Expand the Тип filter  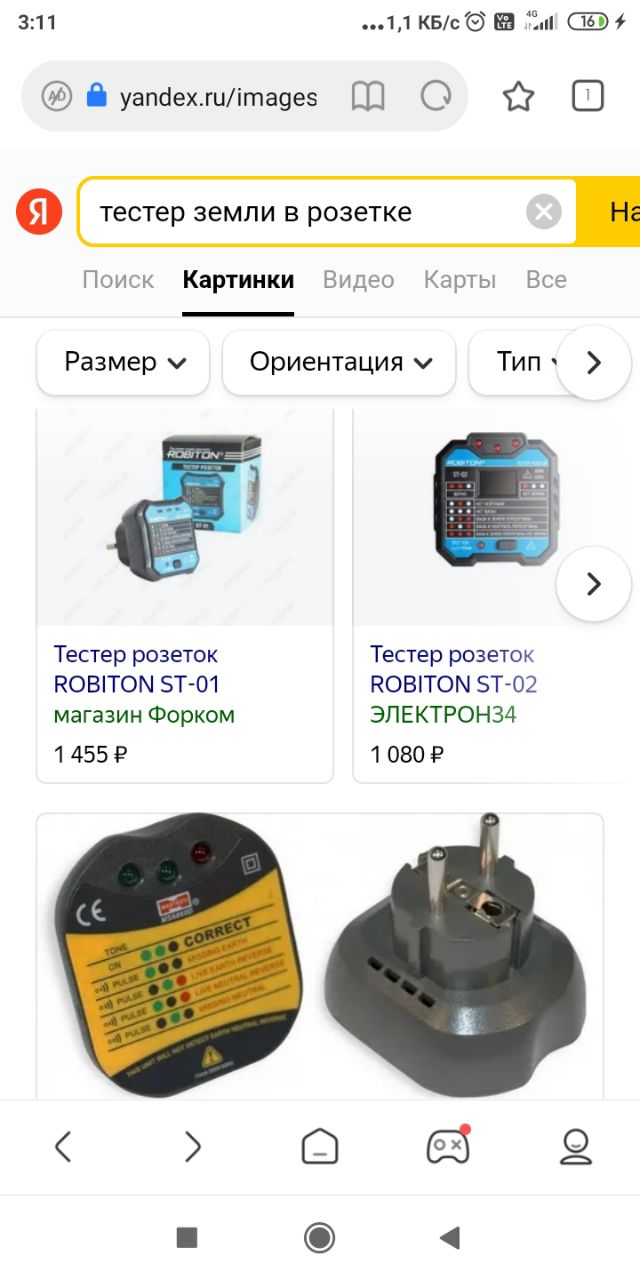[x=518, y=362]
